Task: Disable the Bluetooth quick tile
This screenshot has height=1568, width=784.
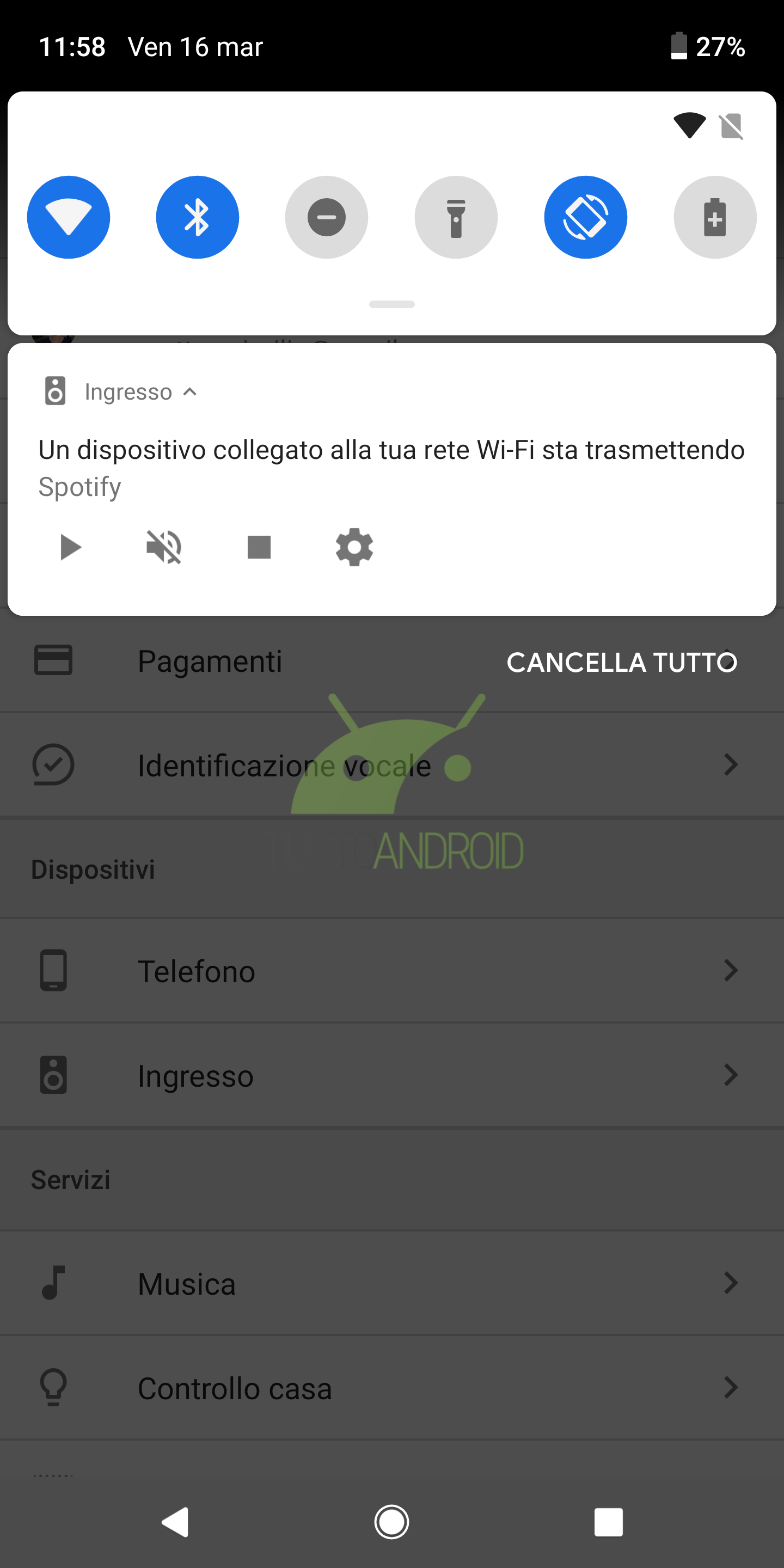Action: pyautogui.click(x=197, y=217)
